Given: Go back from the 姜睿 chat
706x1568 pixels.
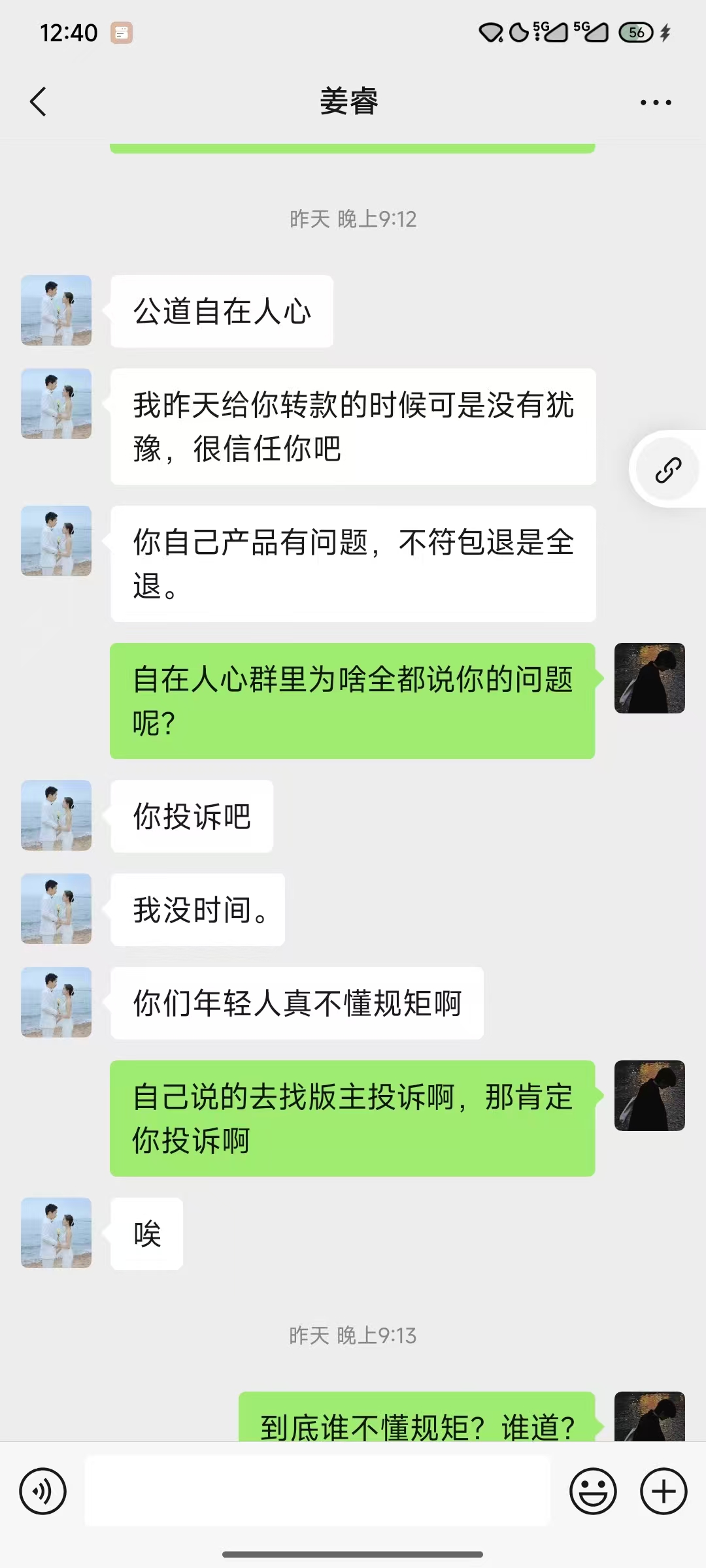Looking at the screenshot, I should click(x=39, y=102).
